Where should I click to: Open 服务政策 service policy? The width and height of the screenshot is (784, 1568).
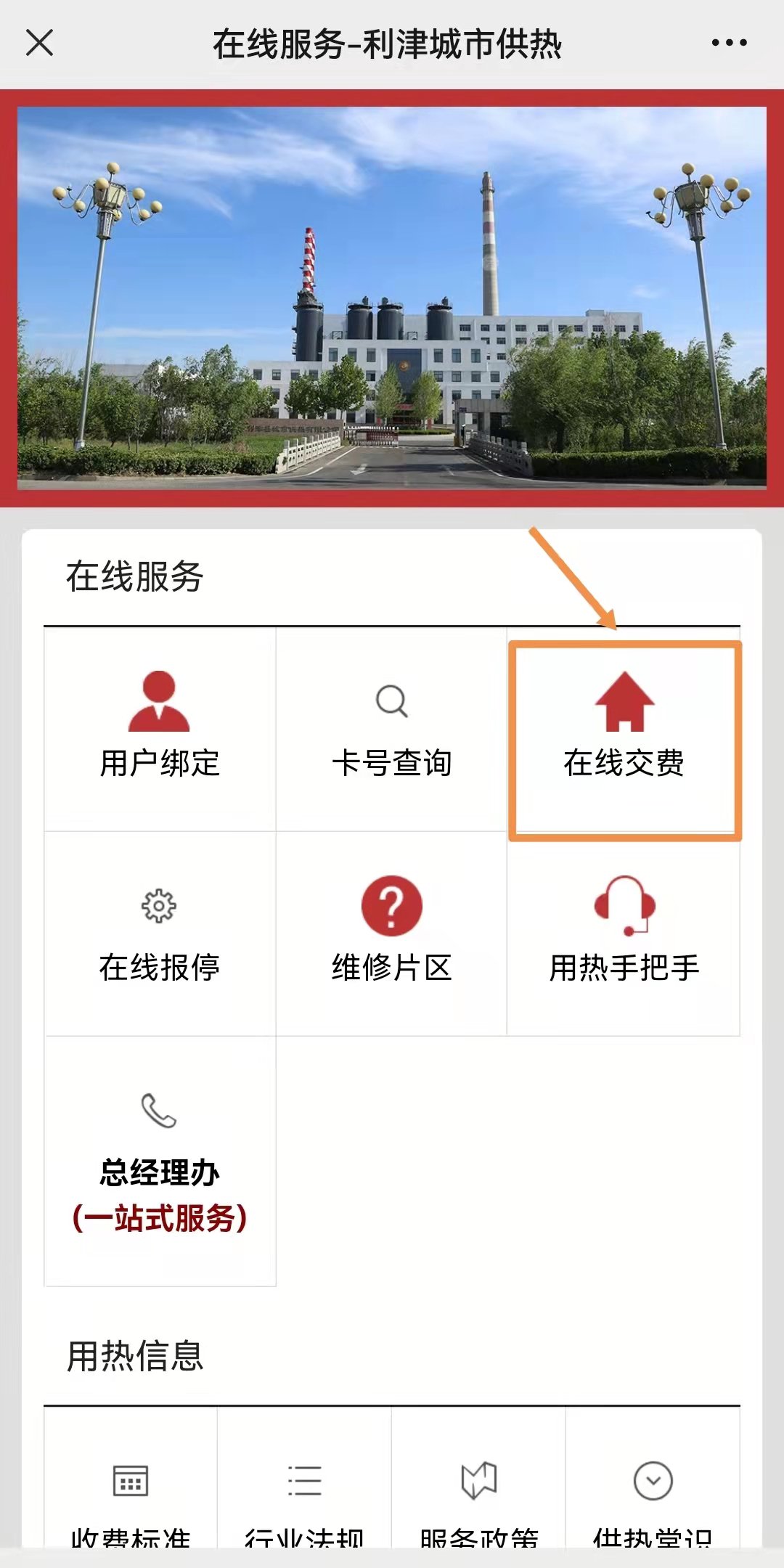(479, 1495)
